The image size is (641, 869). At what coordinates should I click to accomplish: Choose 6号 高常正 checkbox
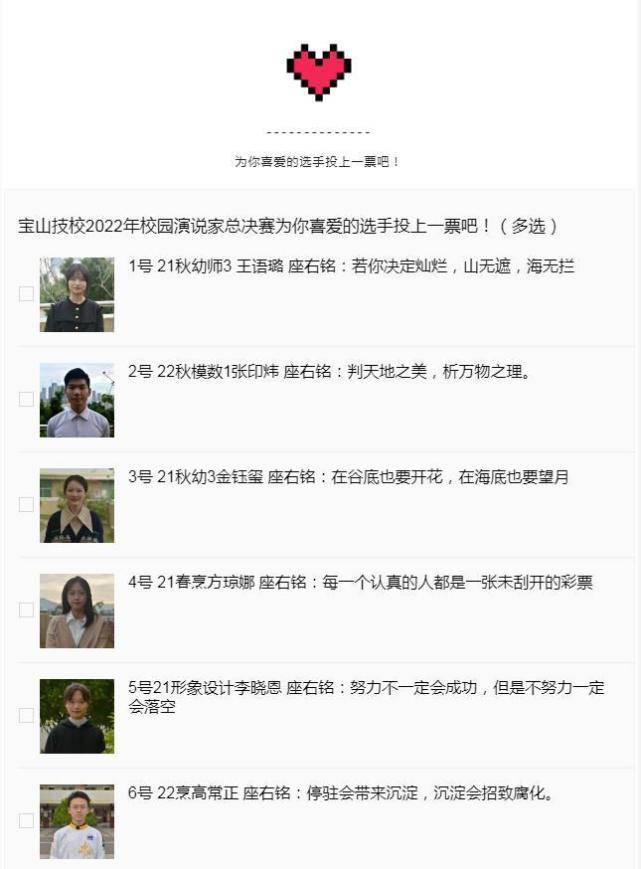(x=26, y=820)
